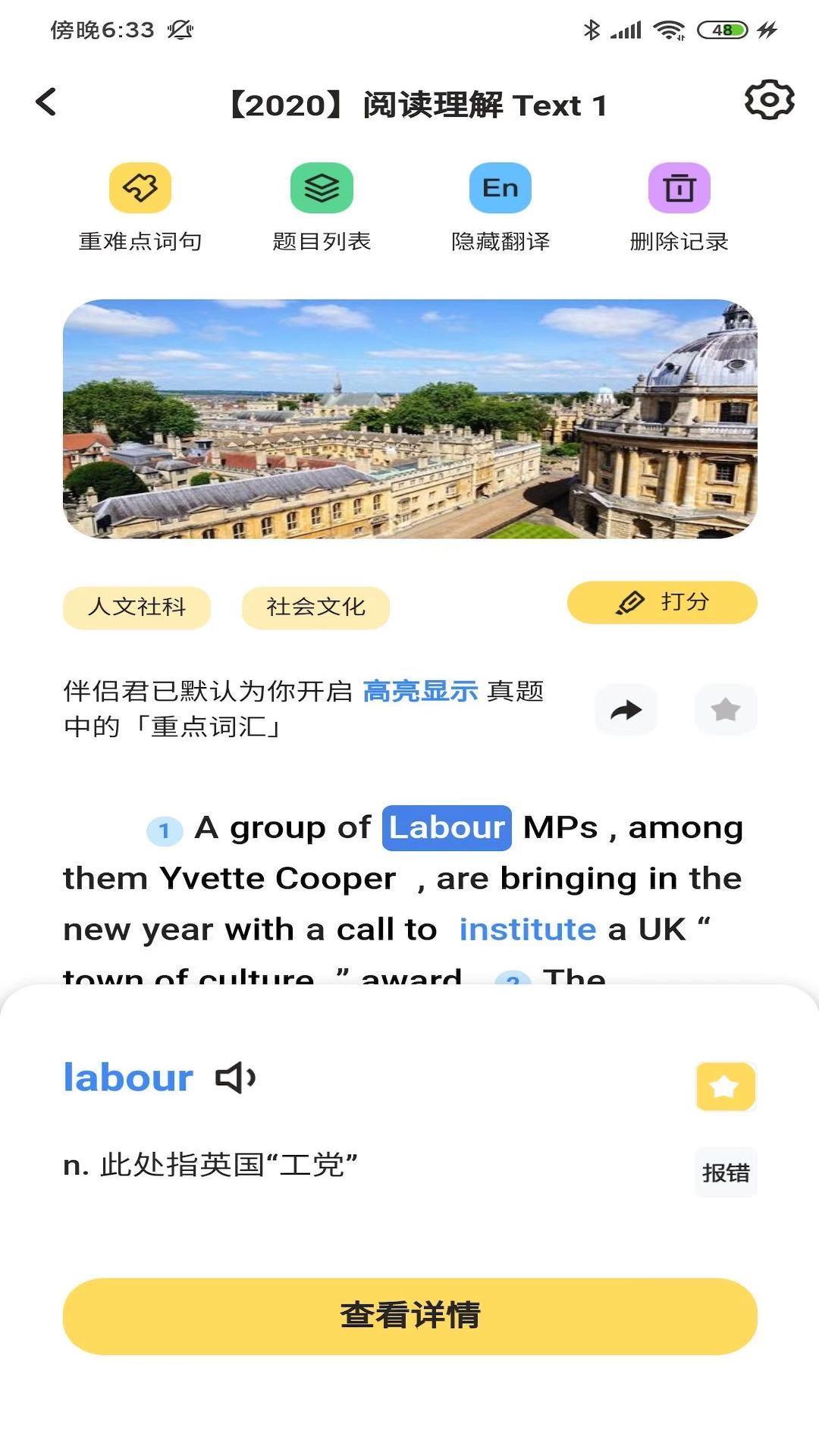This screenshot has height=1456, width=819.
Task: Select the 人文社科 category tag
Action: (137, 607)
